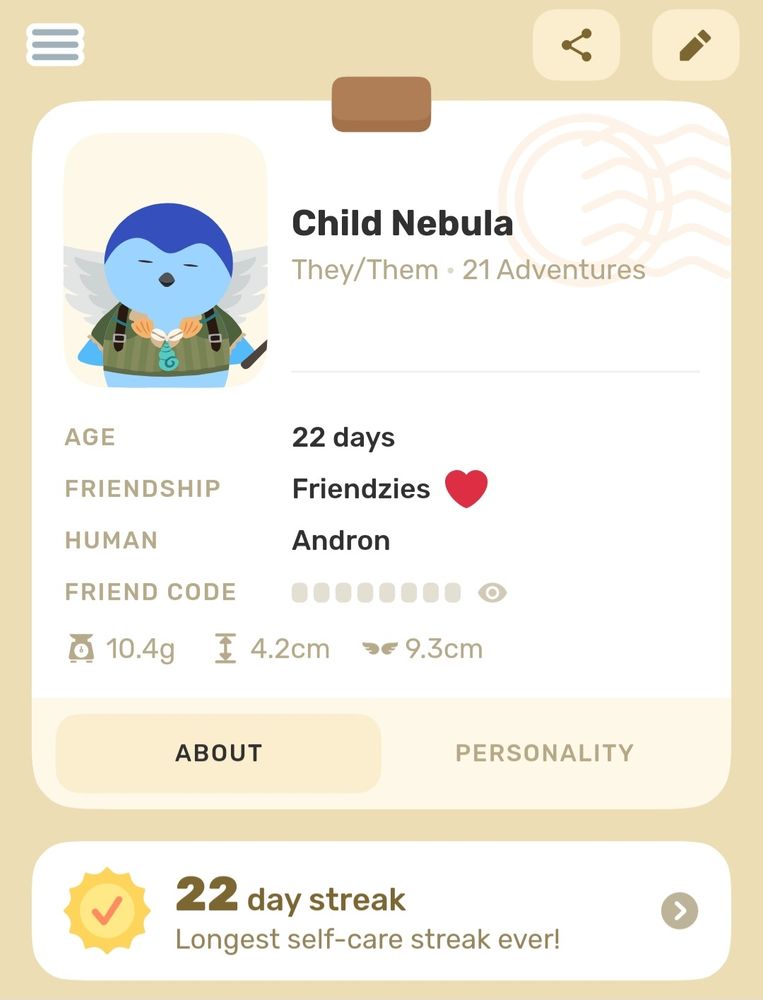Viewport: 763px width, 1000px height.
Task: Open the 22 day streak card
Action: 380,911
